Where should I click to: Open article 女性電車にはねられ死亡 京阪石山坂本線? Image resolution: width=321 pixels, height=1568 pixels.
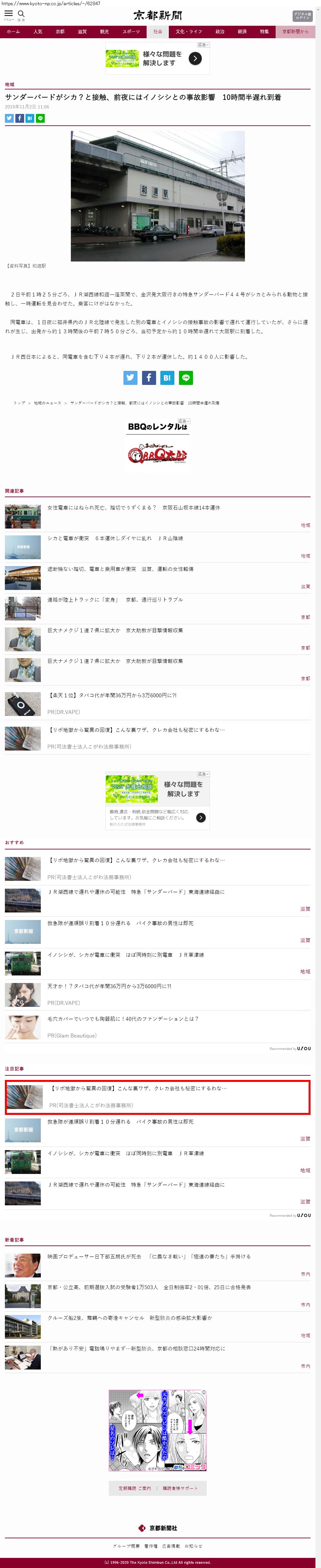tap(134, 508)
